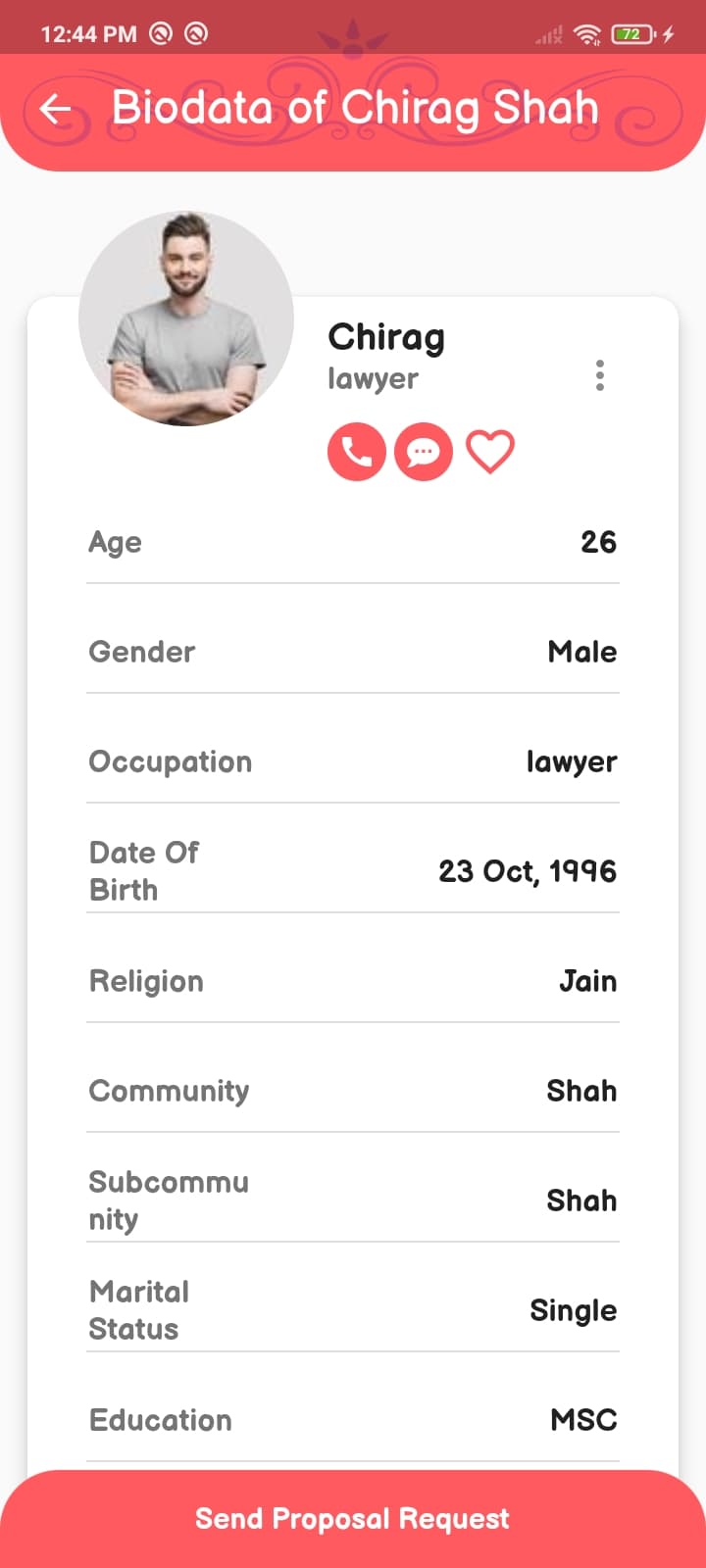Call Chirag with the phone icon

pos(357,452)
